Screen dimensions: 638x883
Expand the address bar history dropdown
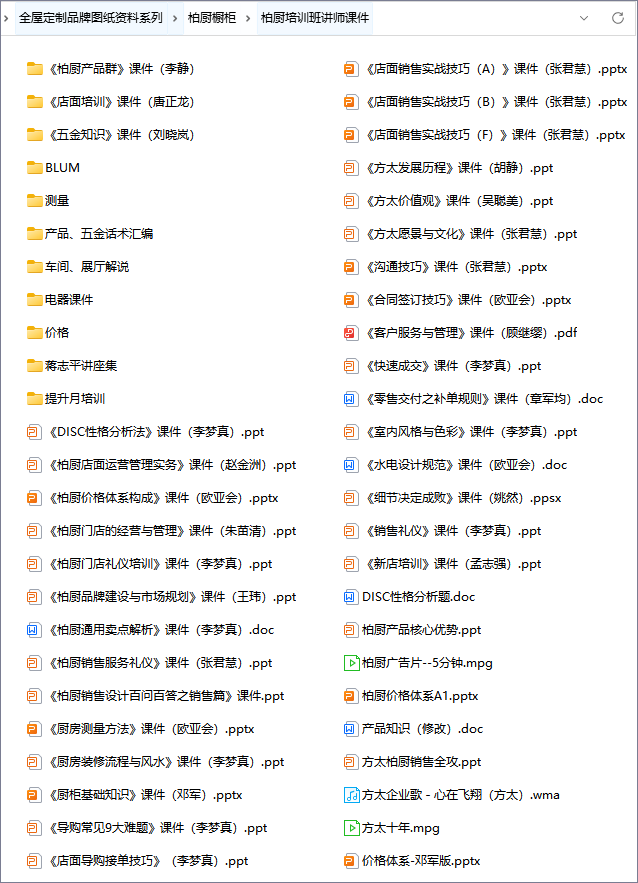pyautogui.click(x=584, y=18)
